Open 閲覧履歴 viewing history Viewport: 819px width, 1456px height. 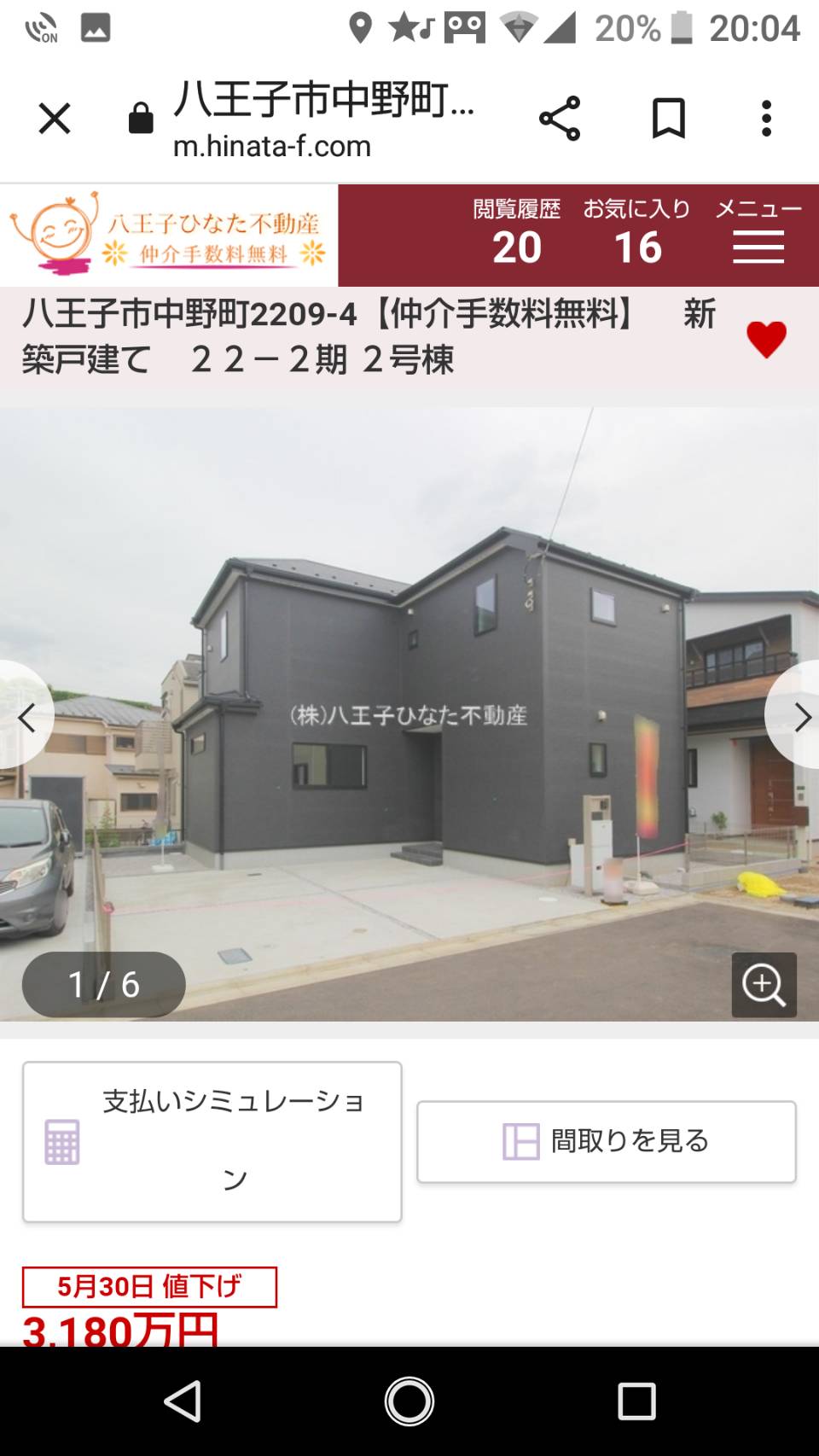click(x=517, y=233)
